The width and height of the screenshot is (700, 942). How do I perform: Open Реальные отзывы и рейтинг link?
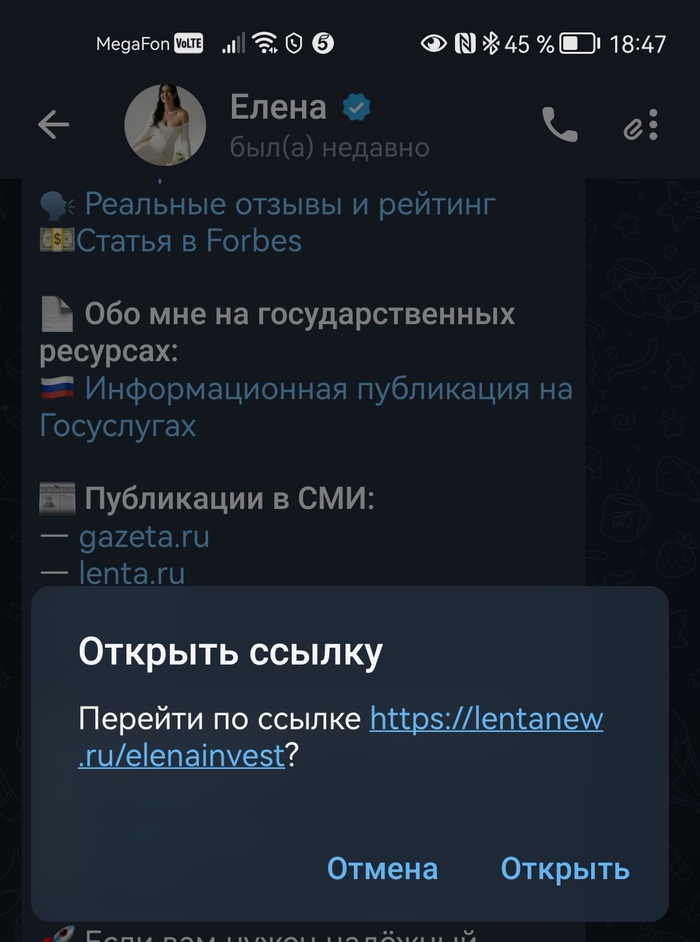290,204
